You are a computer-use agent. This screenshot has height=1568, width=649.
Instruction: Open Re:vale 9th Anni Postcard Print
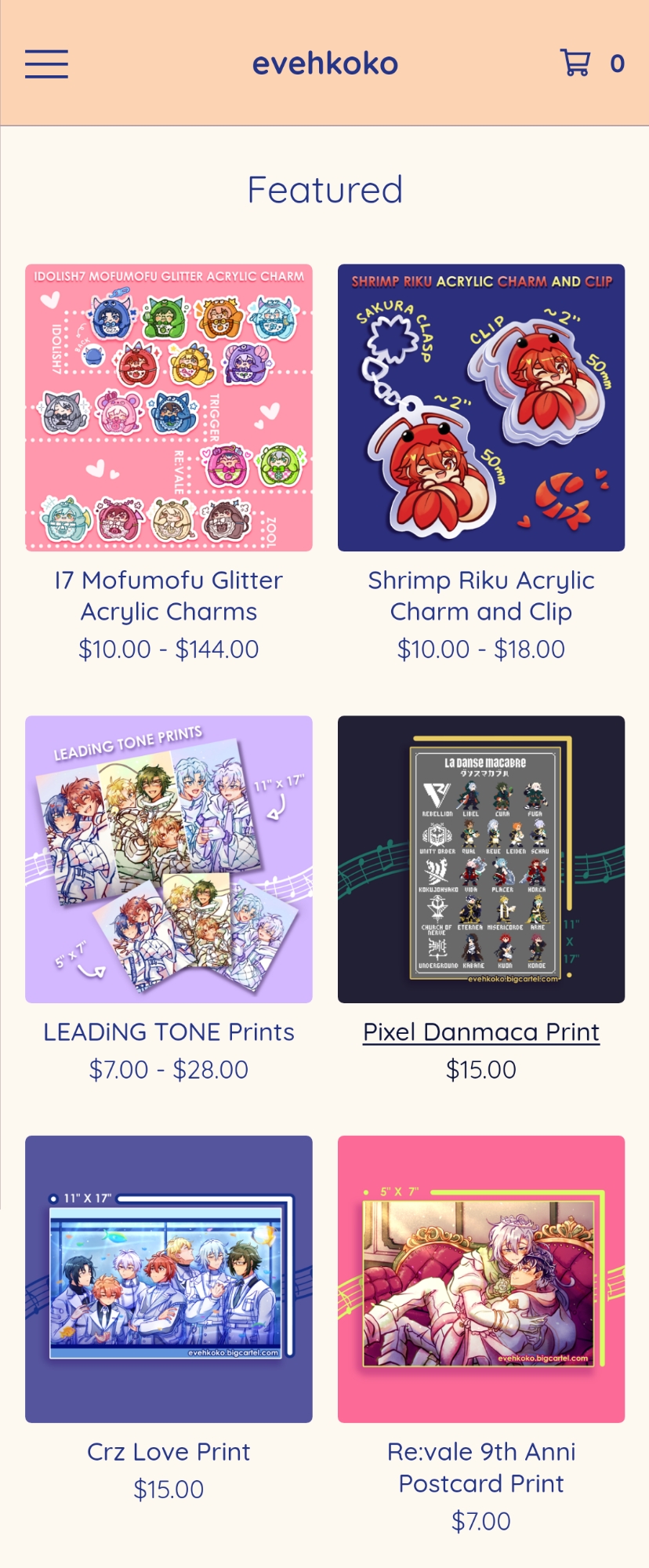coord(480,1279)
